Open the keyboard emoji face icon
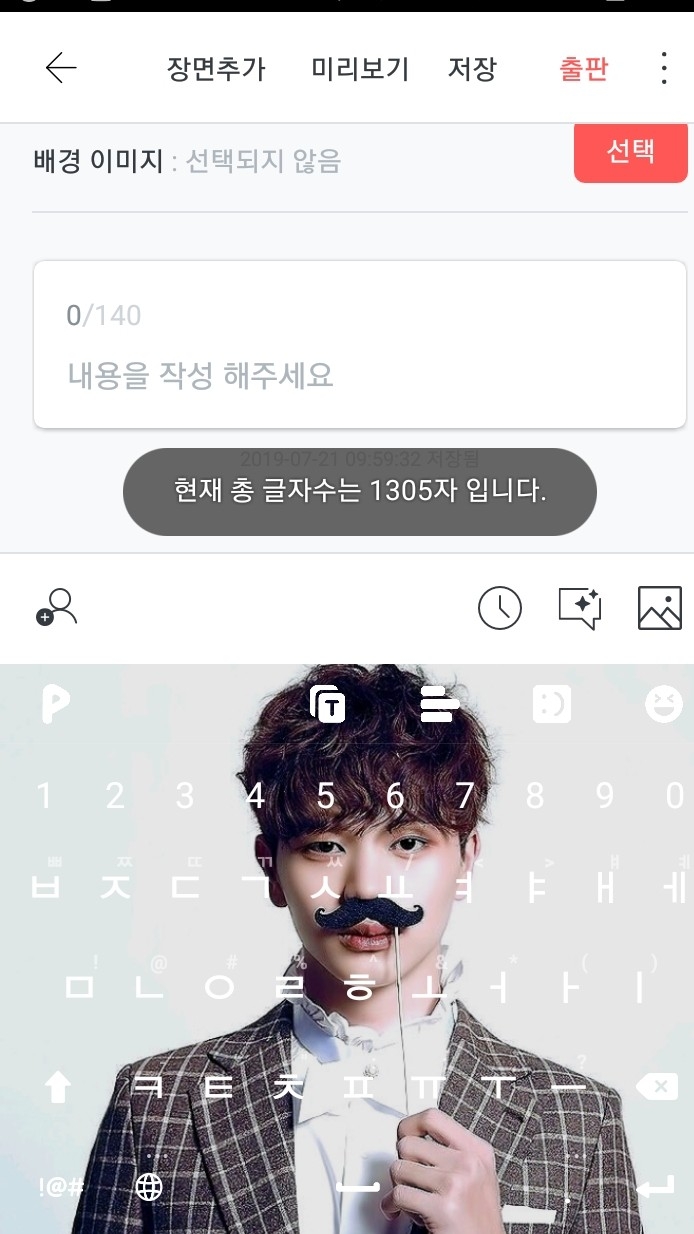694x1234 pixels. click(663, 704)
